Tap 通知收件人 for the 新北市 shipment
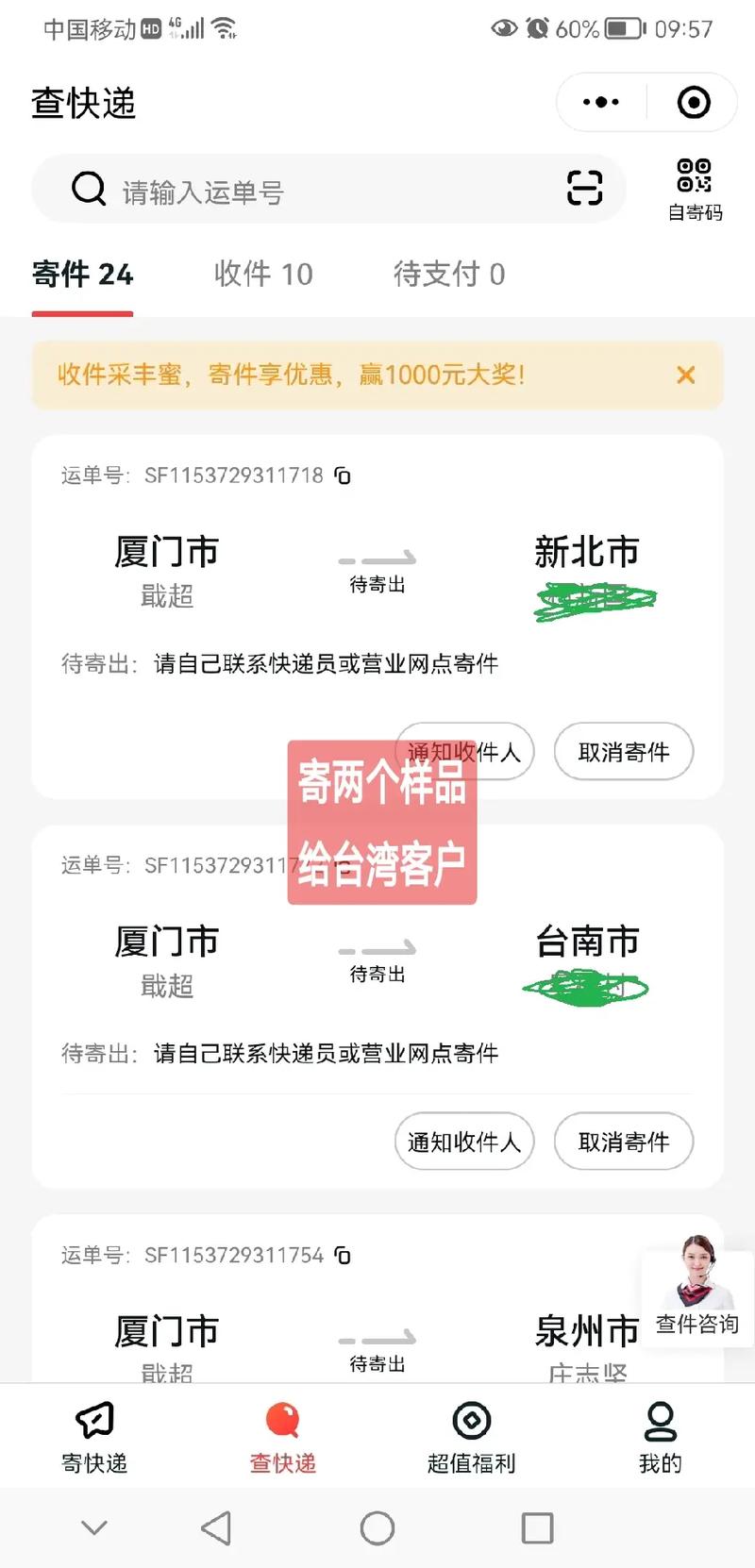This screenshot has width=755, height=1568. click(463, 752)
